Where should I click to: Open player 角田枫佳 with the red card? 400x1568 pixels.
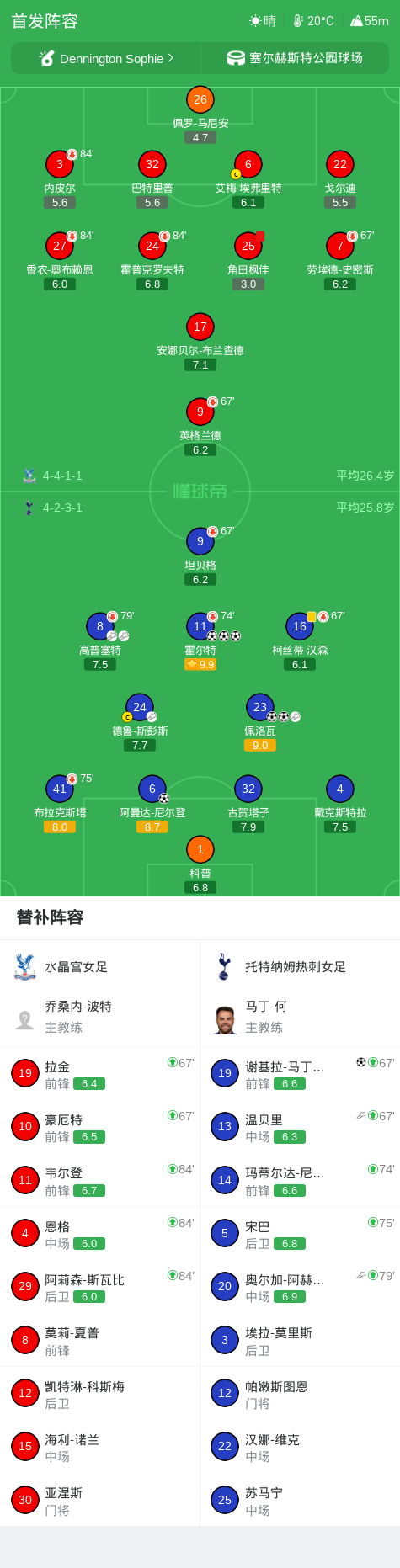coord(248,261)
